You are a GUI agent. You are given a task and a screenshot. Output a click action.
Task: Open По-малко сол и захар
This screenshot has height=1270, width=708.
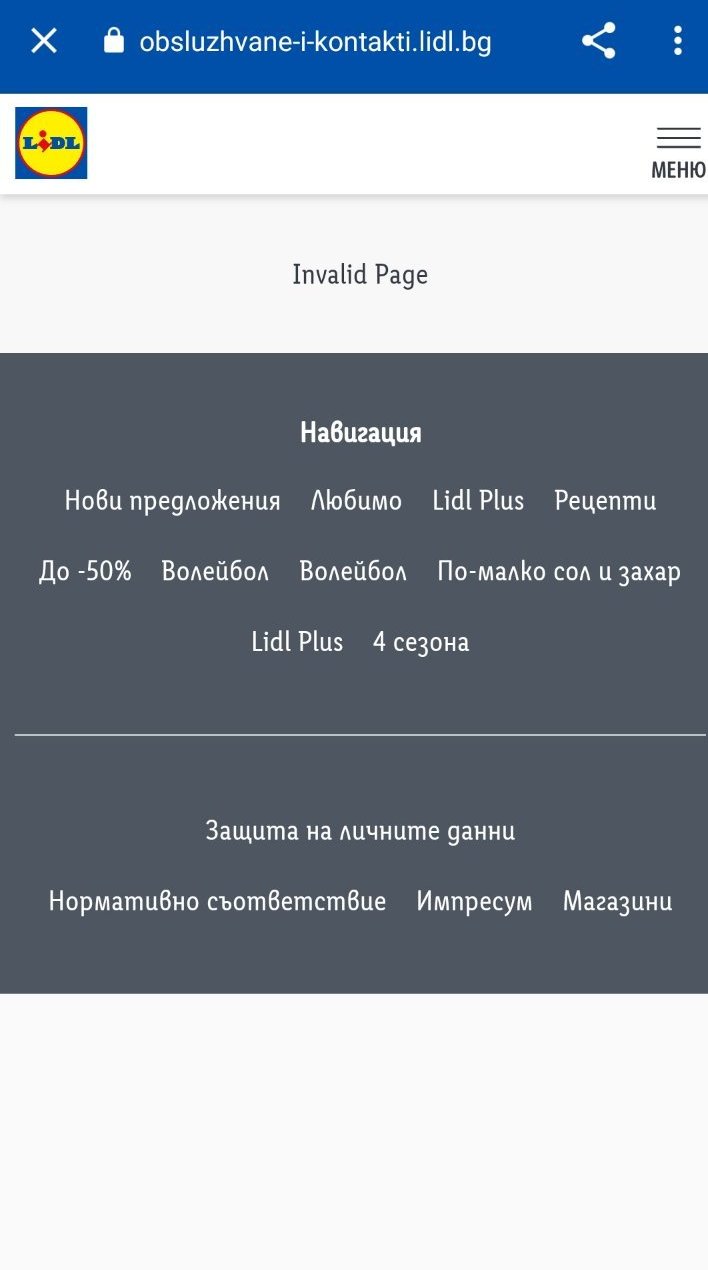pos(558,571)
